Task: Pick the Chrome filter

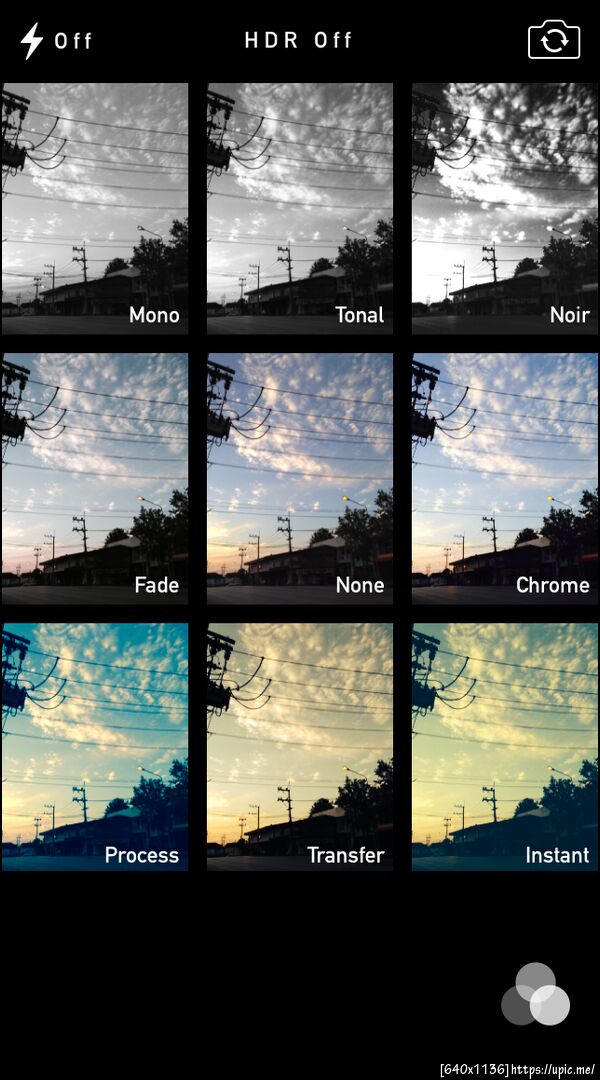Action: point(505,478)
